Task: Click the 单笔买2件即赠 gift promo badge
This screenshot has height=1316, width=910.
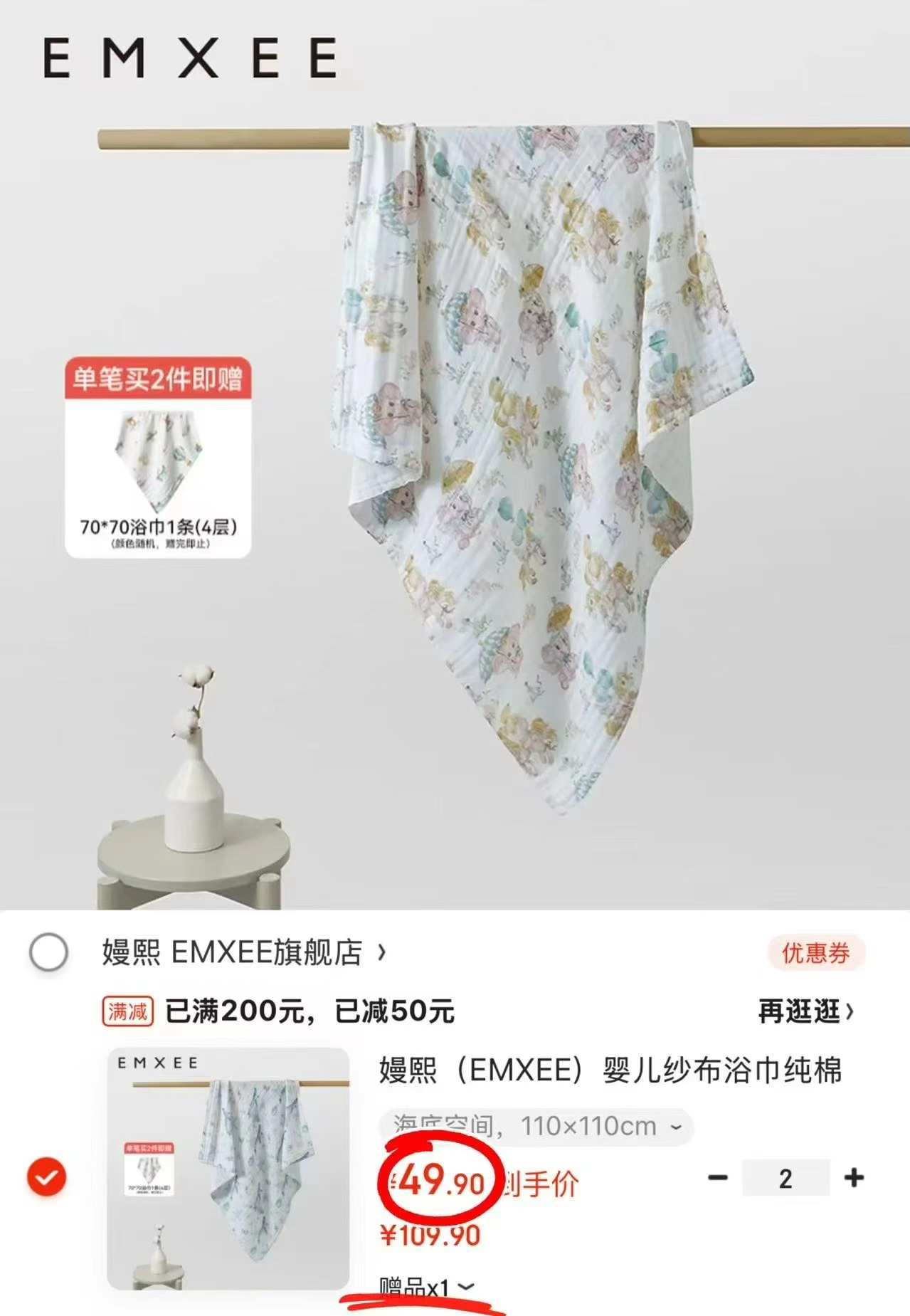Action: [158, 381]
